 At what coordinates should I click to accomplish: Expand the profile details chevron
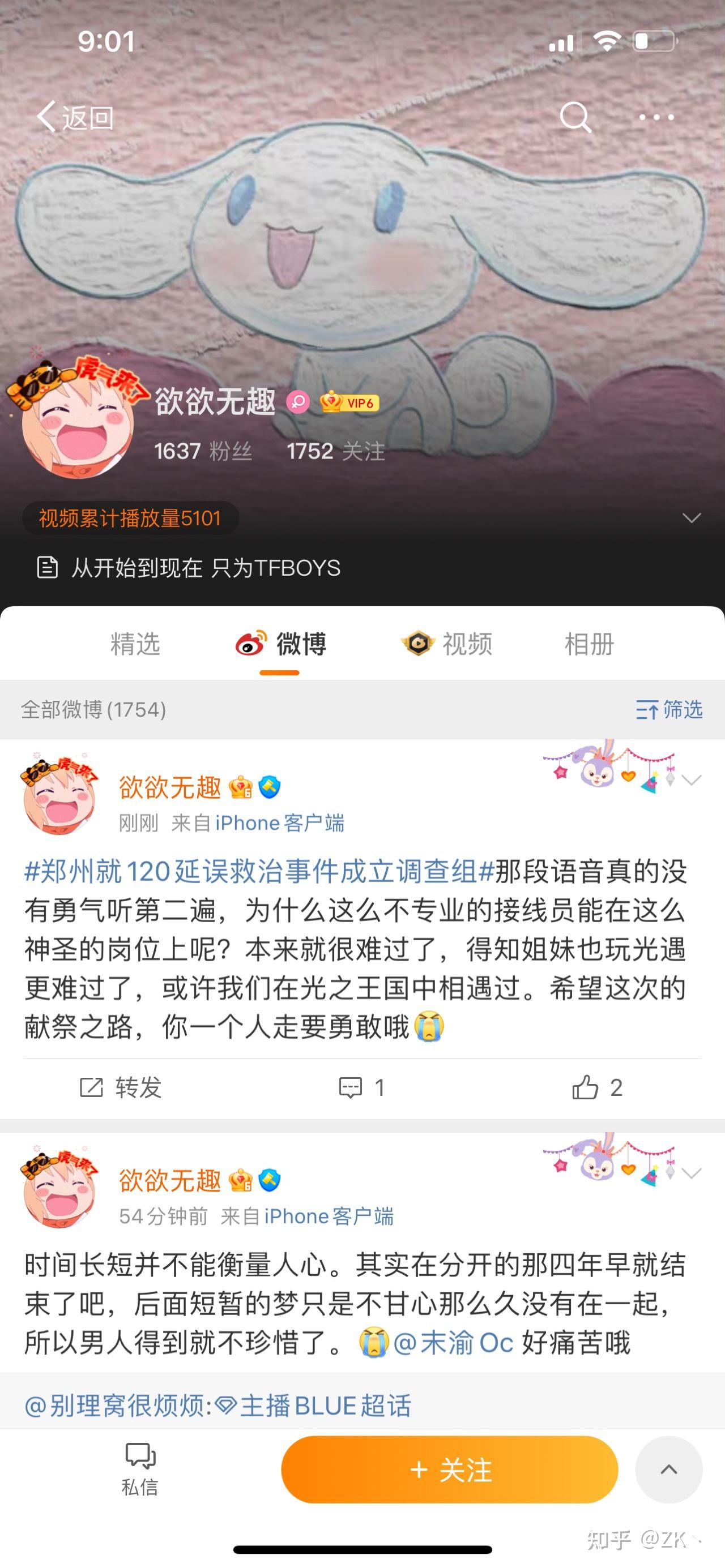coord(692,518)
